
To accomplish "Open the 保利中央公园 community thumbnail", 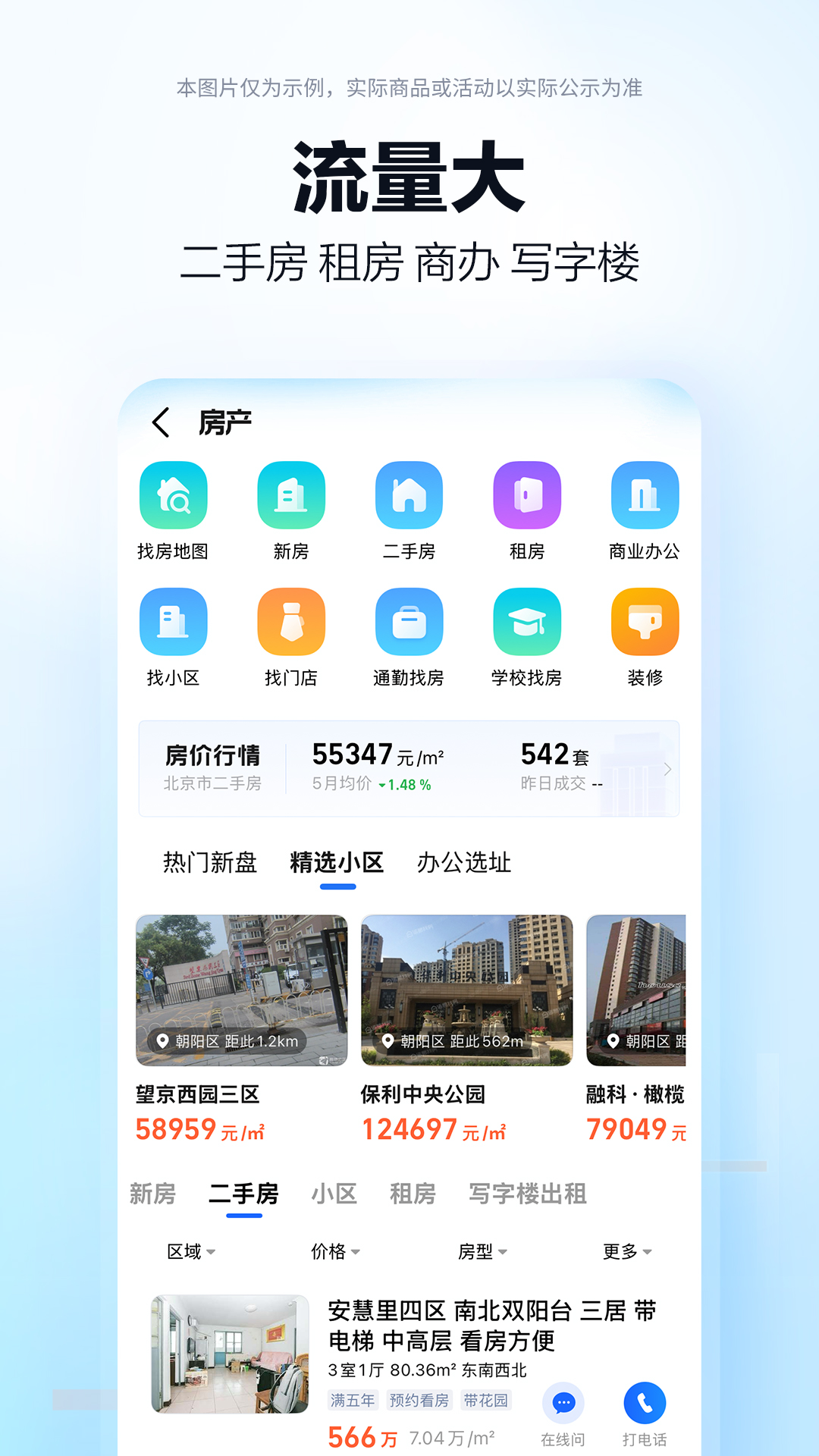I will [469, 991].
